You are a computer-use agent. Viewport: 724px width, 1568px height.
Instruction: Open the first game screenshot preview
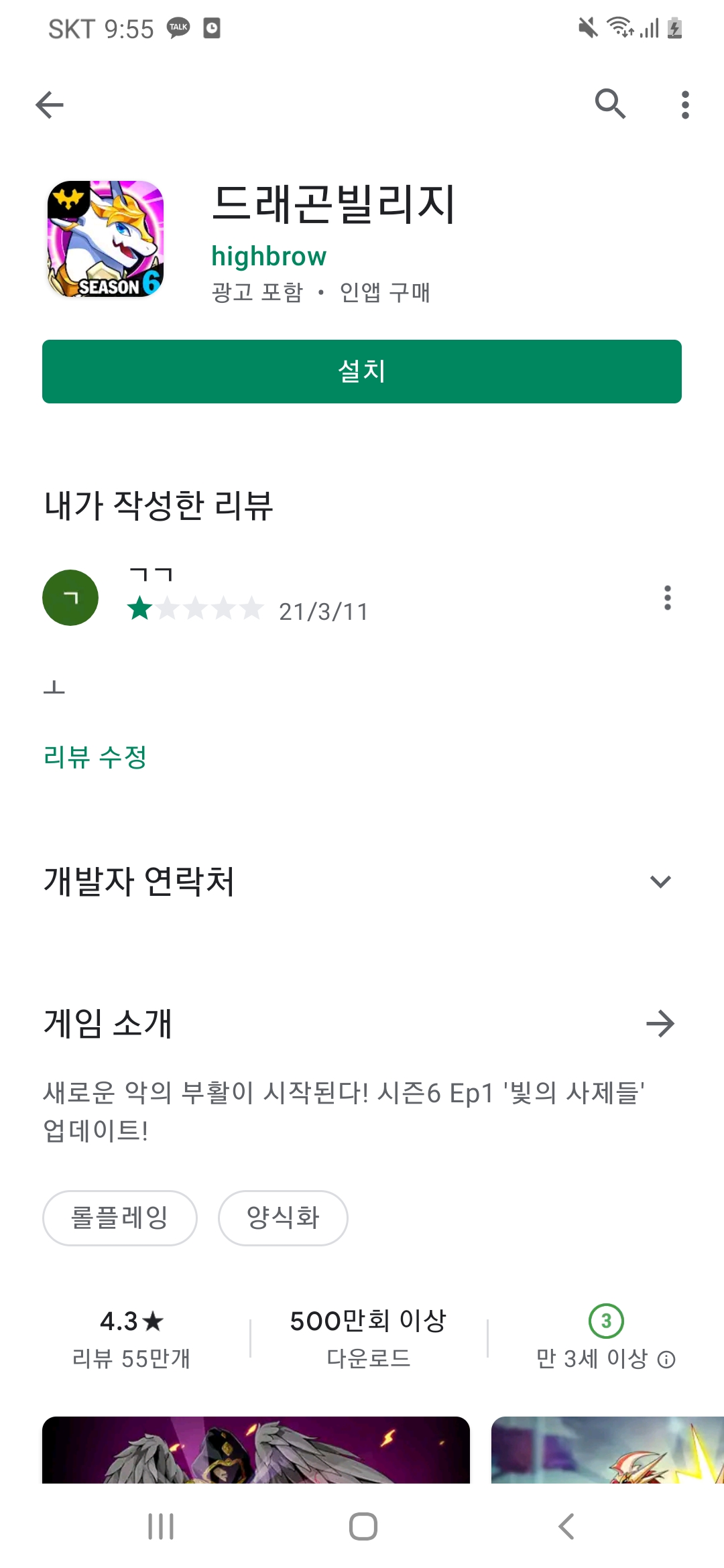tap(255, 1449)
